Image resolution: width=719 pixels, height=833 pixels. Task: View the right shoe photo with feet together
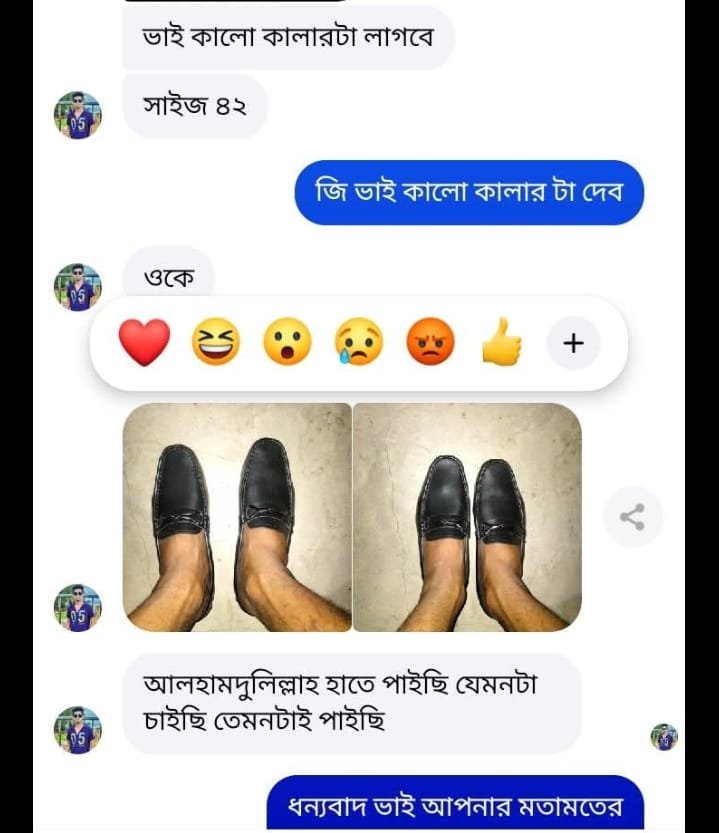click(468, 517)
